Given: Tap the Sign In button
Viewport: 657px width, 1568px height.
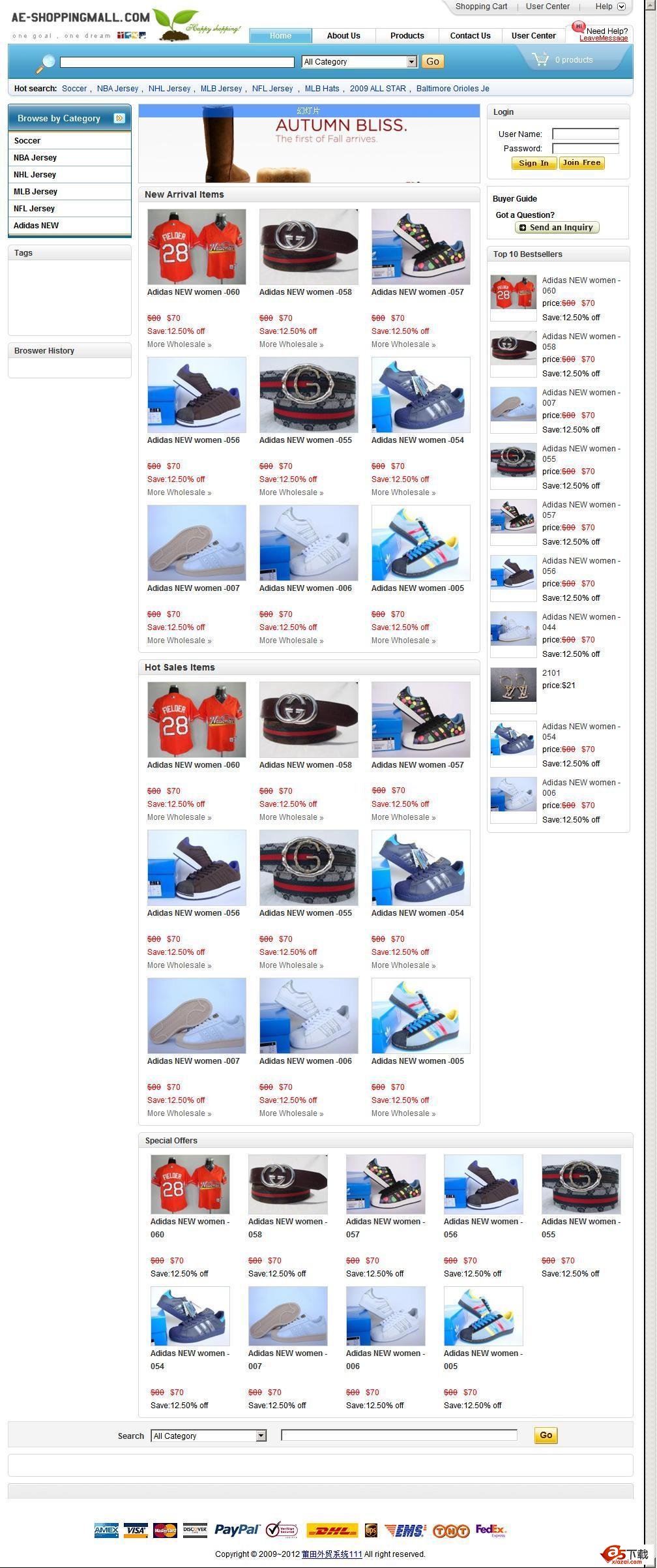Looking at the screenshot, I should [x=534, y=163].
